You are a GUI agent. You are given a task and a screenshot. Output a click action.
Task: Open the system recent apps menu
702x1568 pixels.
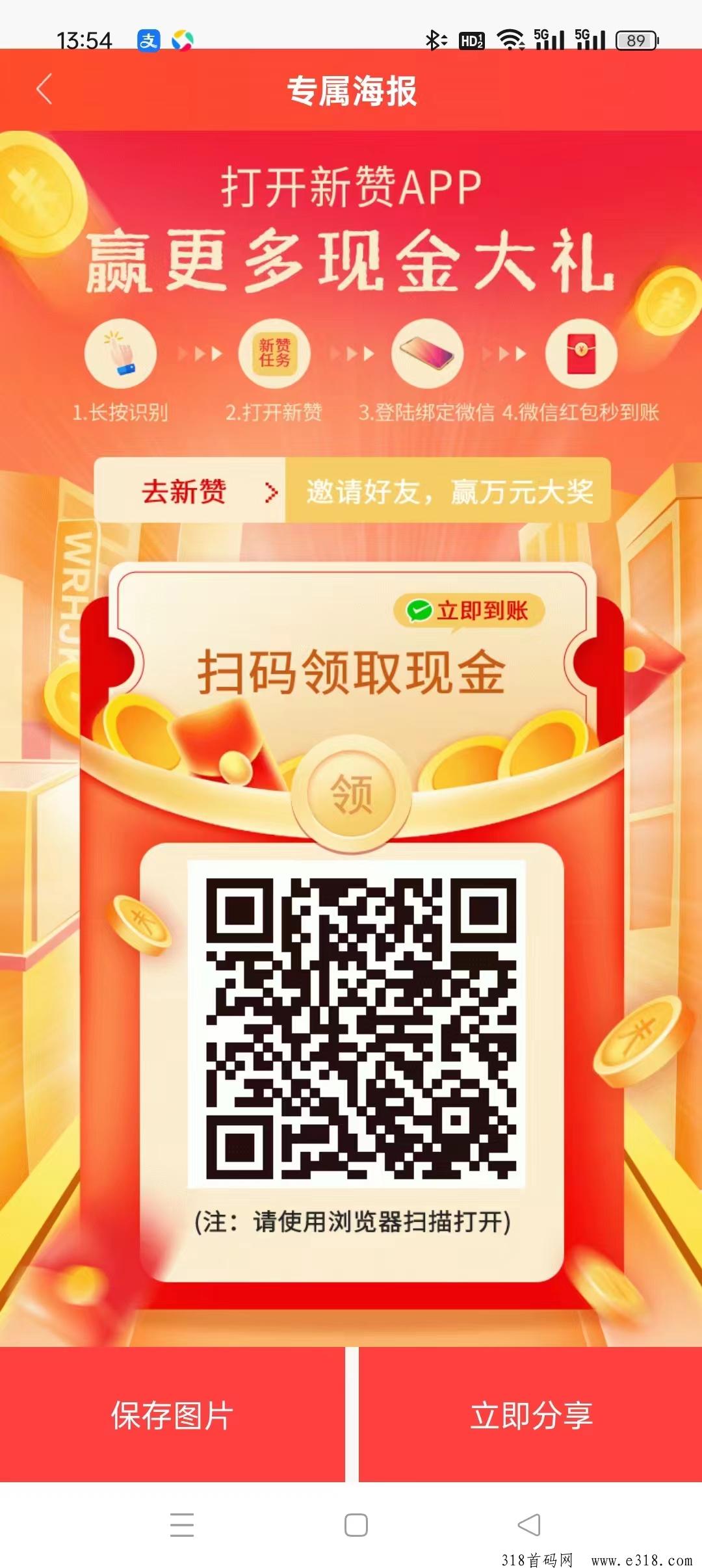182,1524
